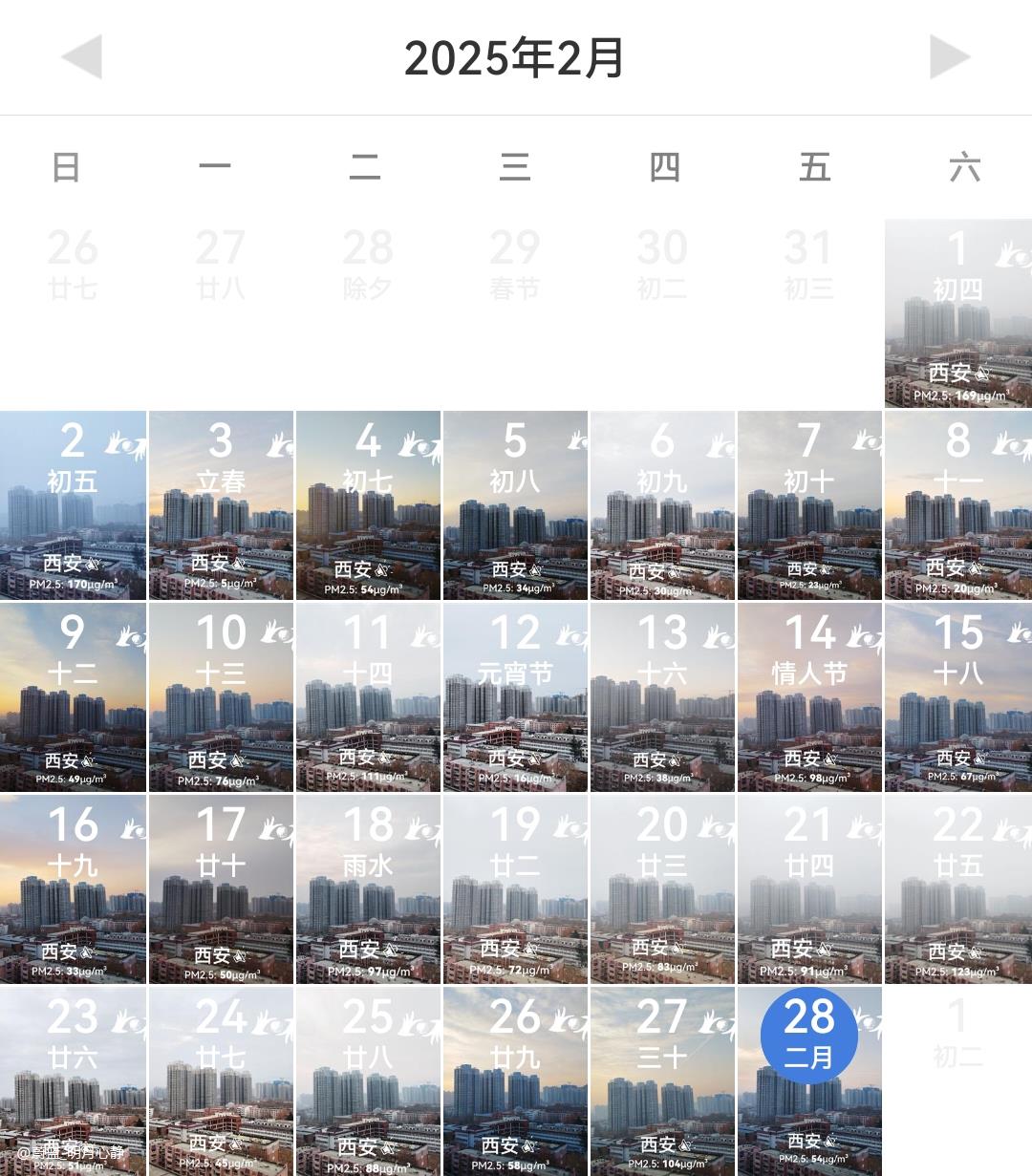Open the February 3 立春 photo
Screen dimensions: 1032x1176
(x=221, y=505)
